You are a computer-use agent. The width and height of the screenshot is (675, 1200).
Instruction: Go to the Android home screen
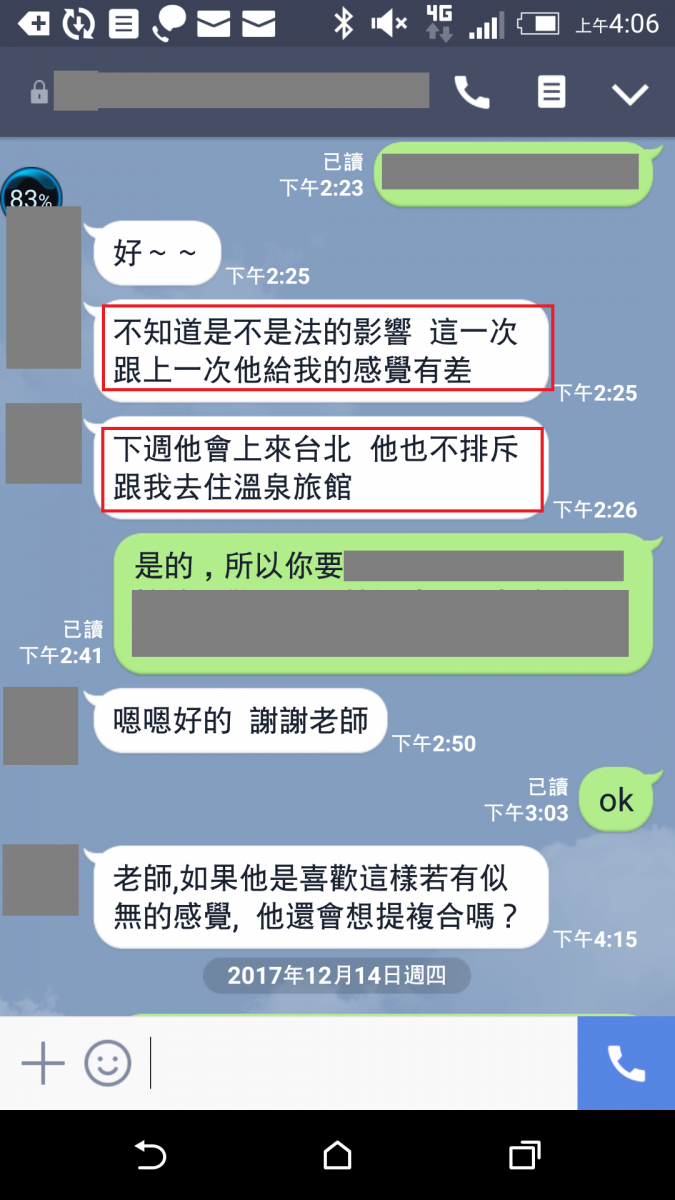[338, 1156]
